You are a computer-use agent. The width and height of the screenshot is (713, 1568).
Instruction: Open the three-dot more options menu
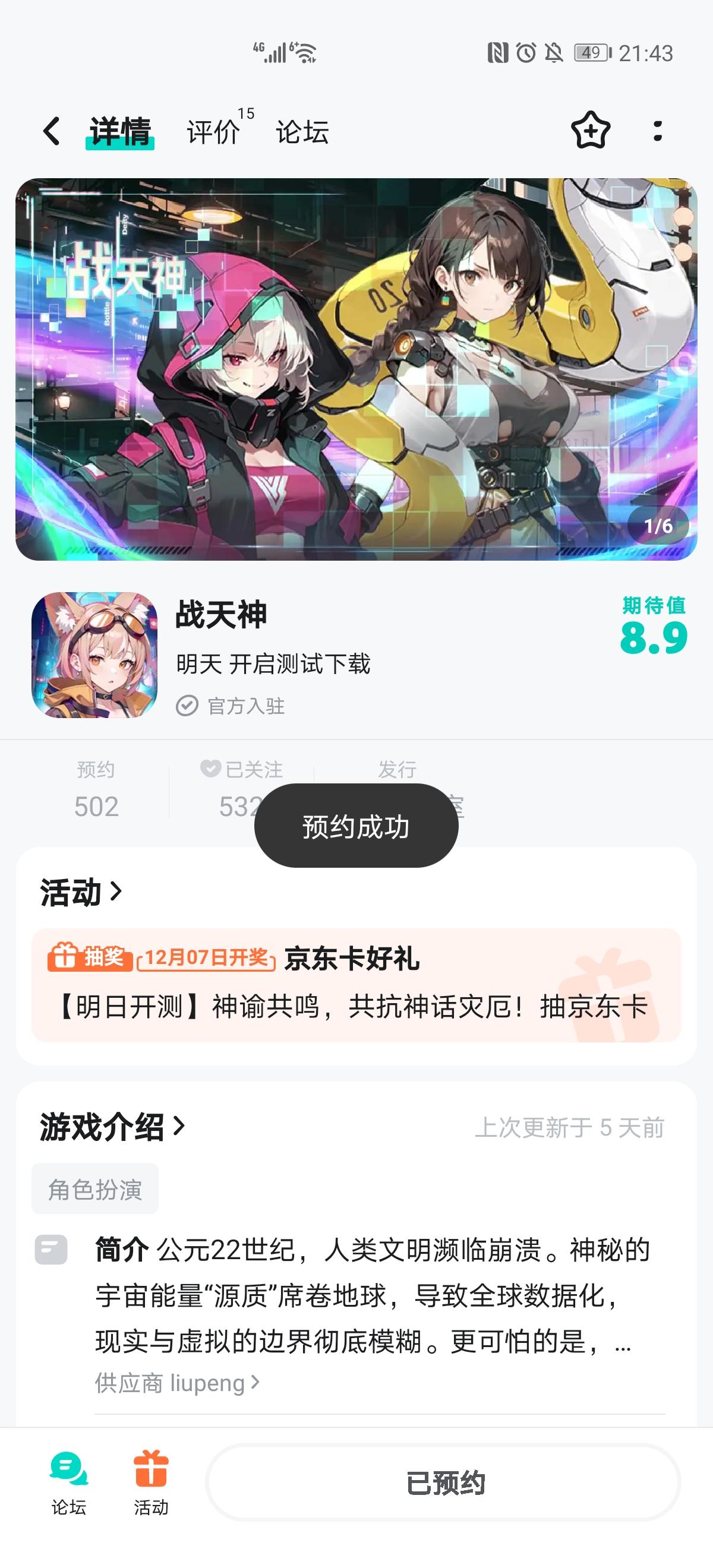tap(657, 130)
